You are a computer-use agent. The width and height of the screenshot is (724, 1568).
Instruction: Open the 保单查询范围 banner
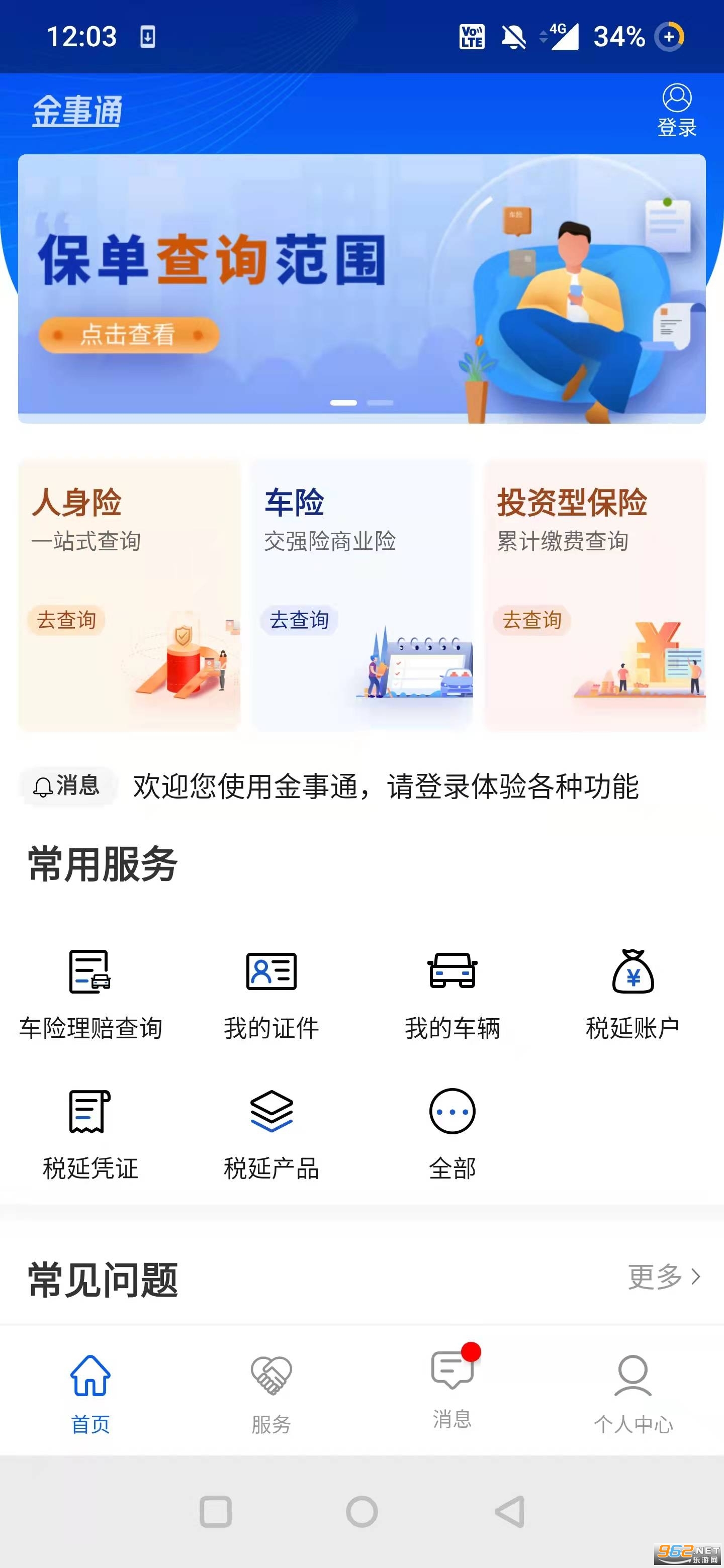[x=361, y=288]
